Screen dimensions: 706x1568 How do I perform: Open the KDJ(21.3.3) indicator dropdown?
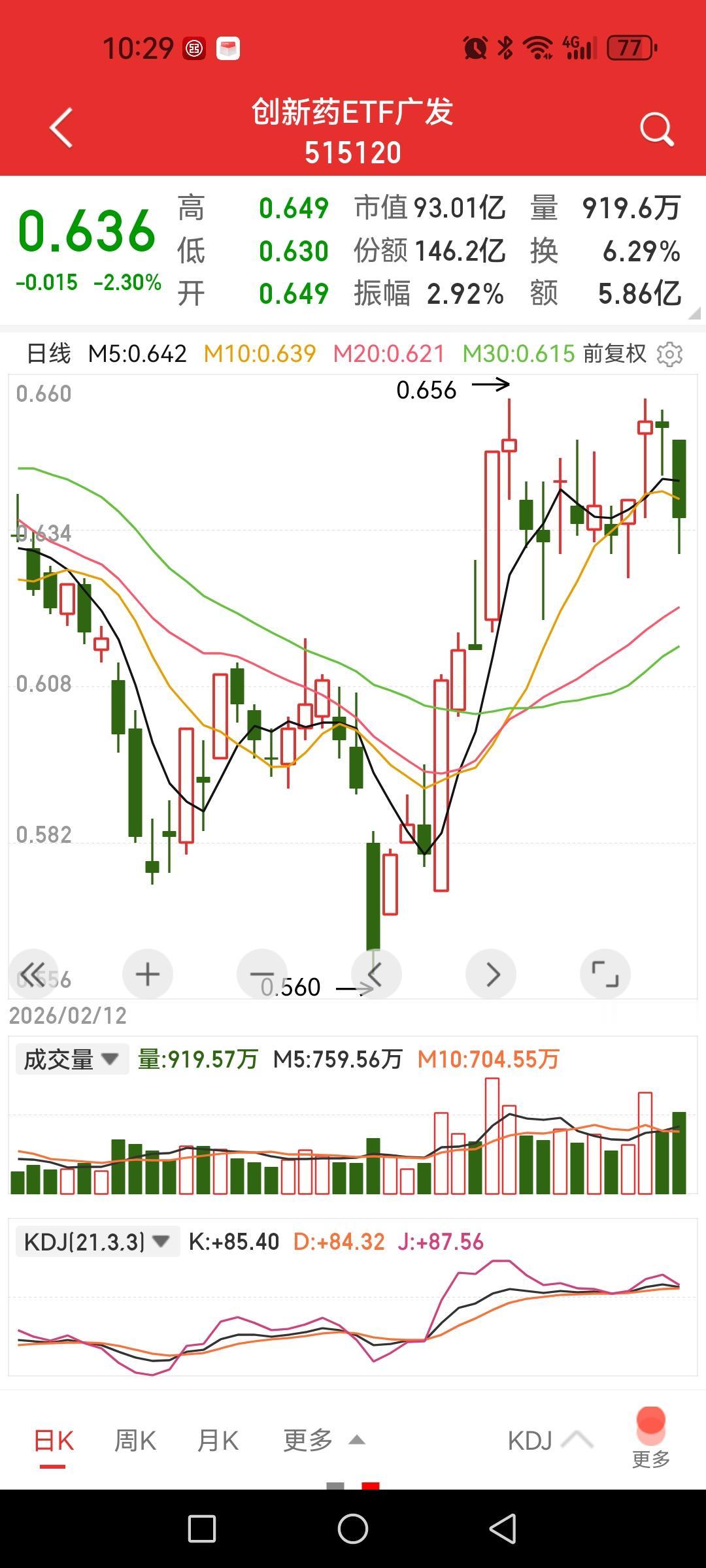click(x=97, y=1241)
